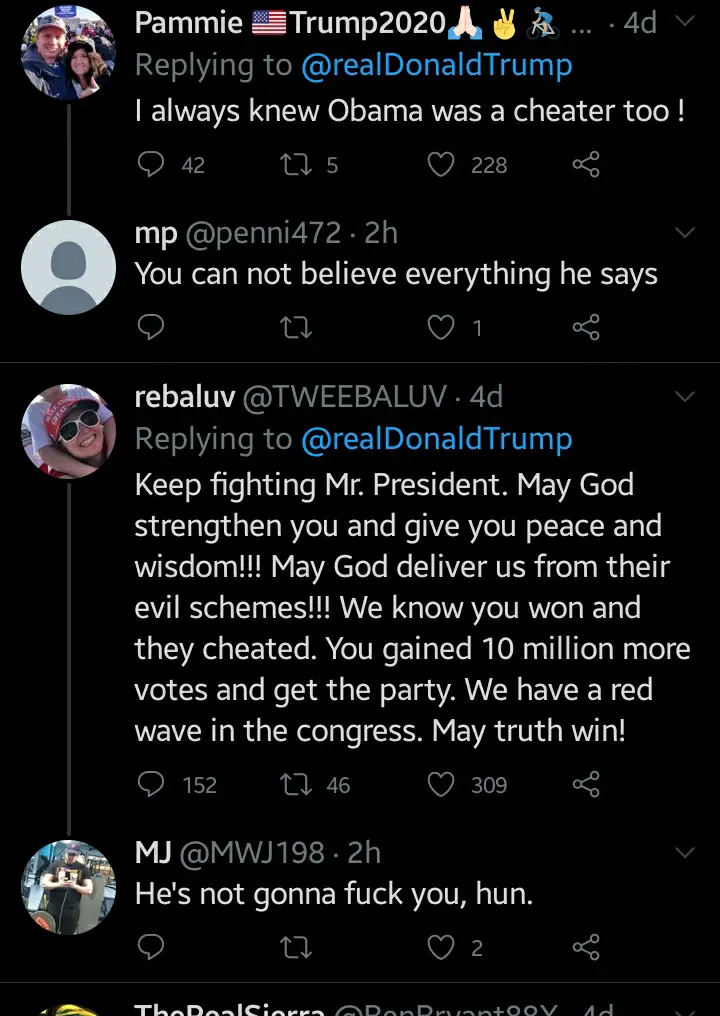Retweet rebaluv's tweet
The image size is (720, 1016).
pos(297,785)
